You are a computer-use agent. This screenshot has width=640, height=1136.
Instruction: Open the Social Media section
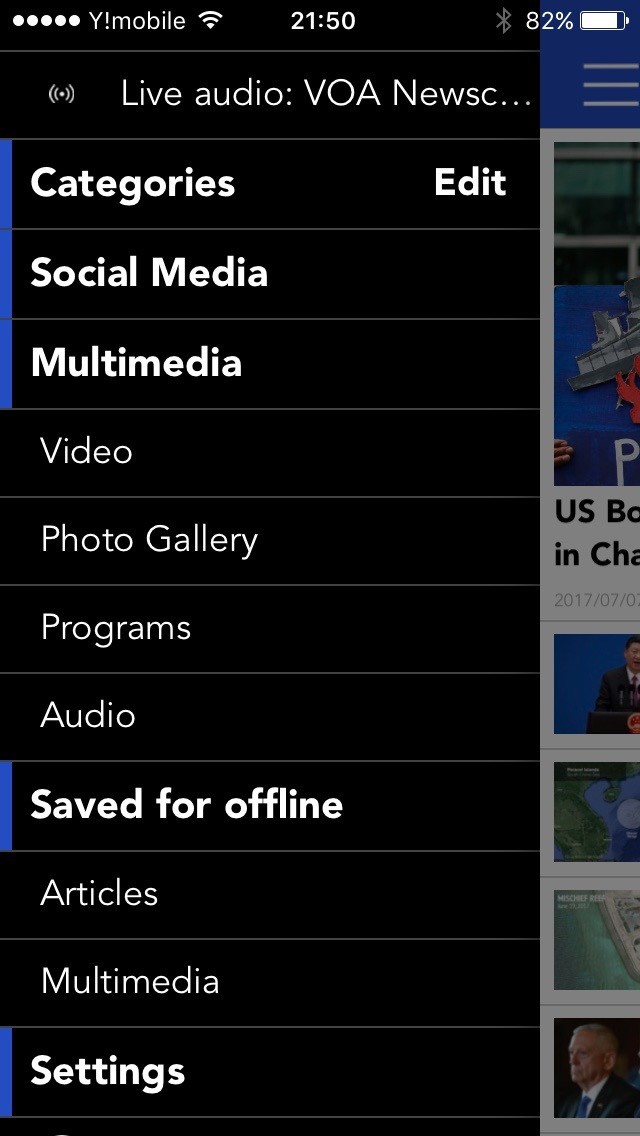(x=149, y=274)
